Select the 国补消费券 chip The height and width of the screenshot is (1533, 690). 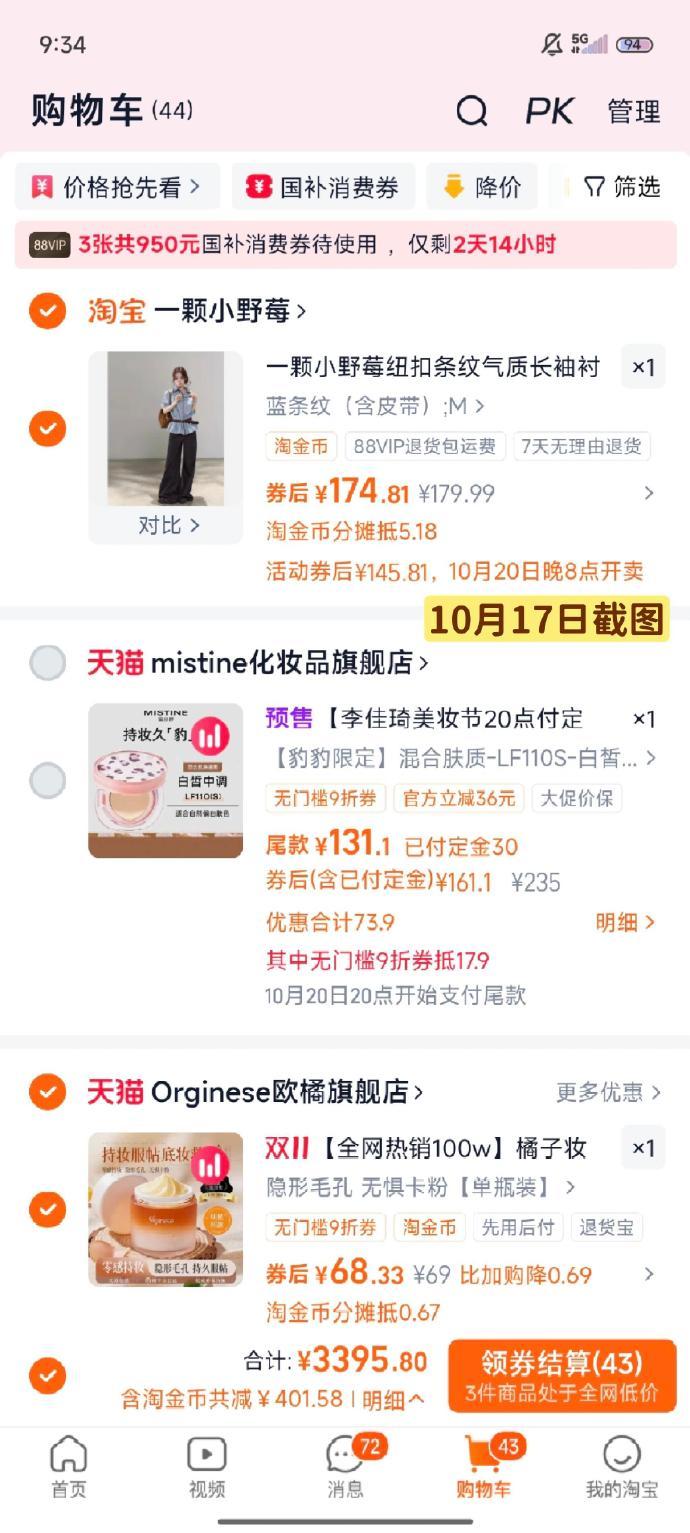click(x=324, y=187)
